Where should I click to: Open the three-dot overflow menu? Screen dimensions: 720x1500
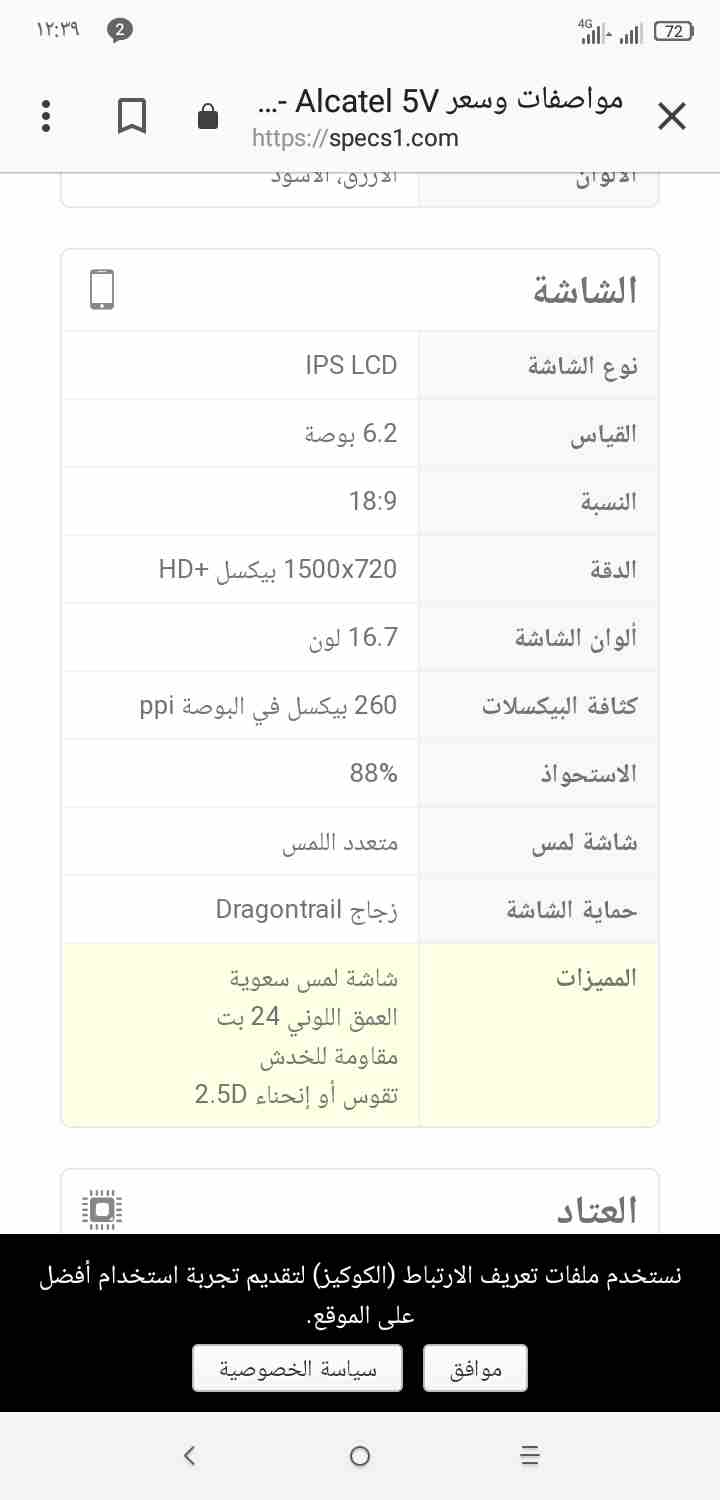tap(45, 117)
